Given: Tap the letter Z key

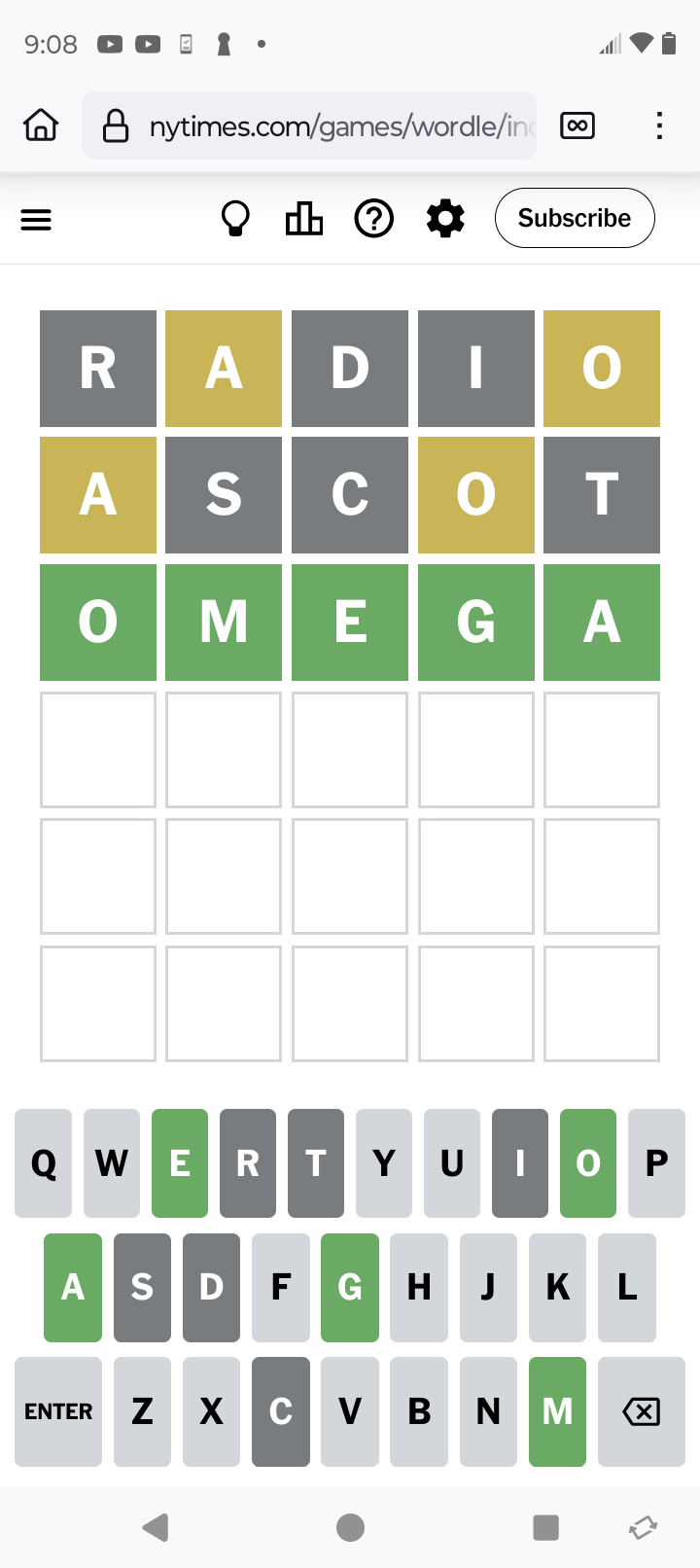Looking at the screenshot, I should point(142,1411).
